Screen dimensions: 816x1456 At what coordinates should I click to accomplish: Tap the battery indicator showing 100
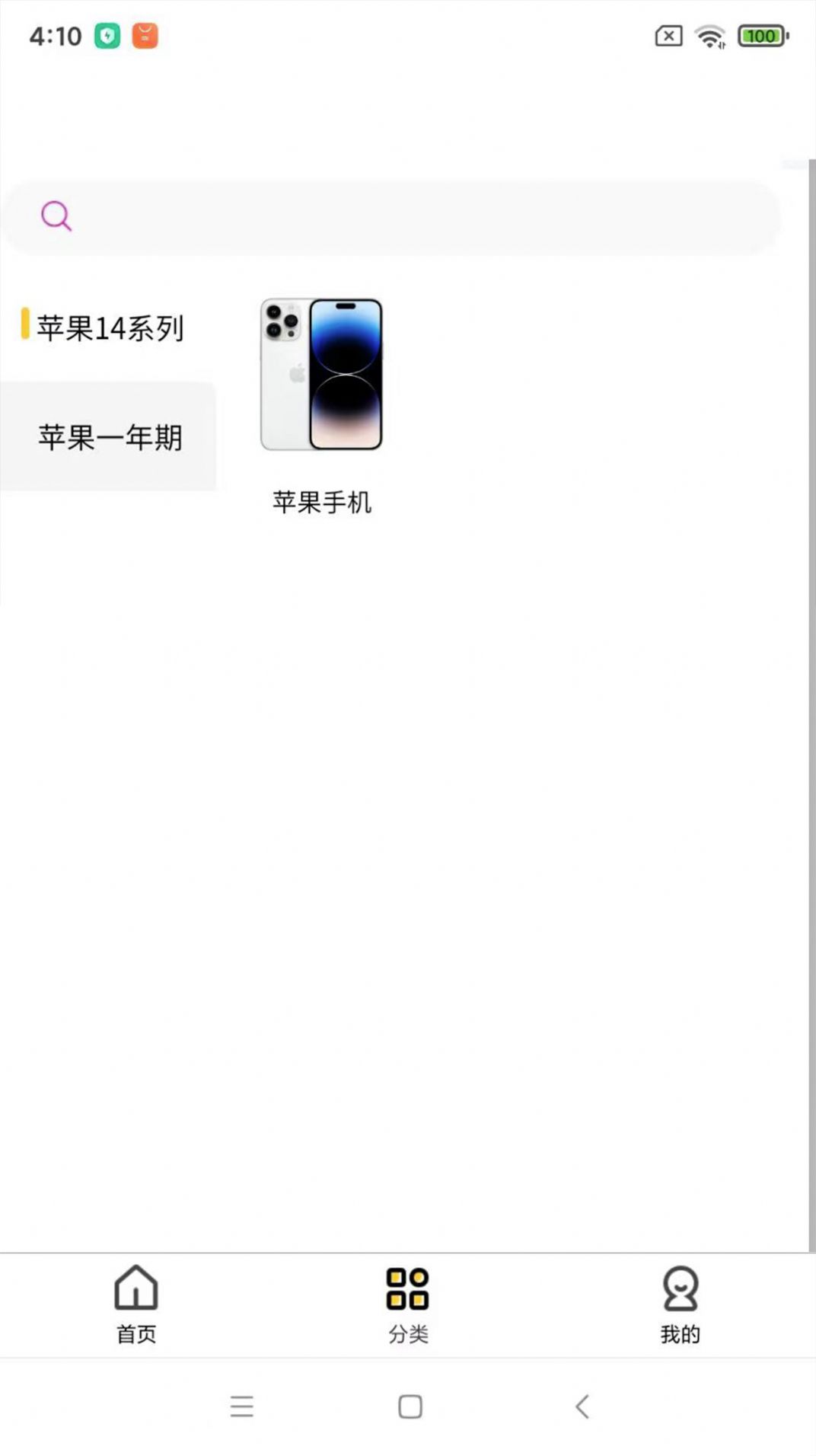coord(760,35)
